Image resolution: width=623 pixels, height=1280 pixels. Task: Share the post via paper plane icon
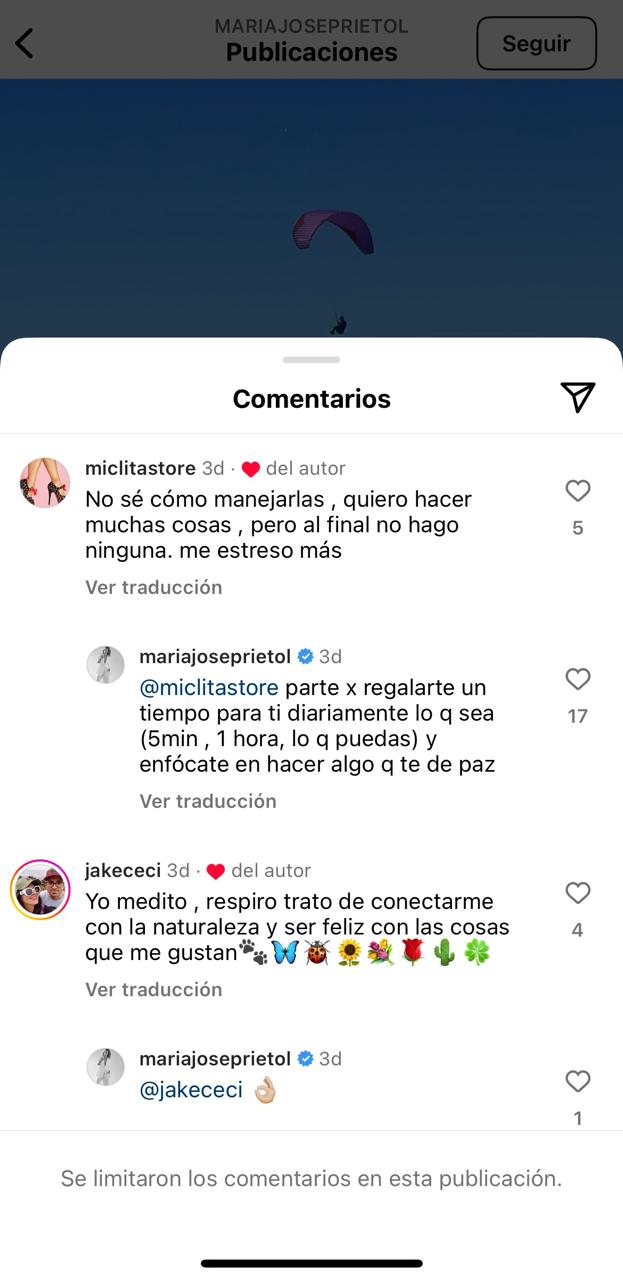click(577, 397)
